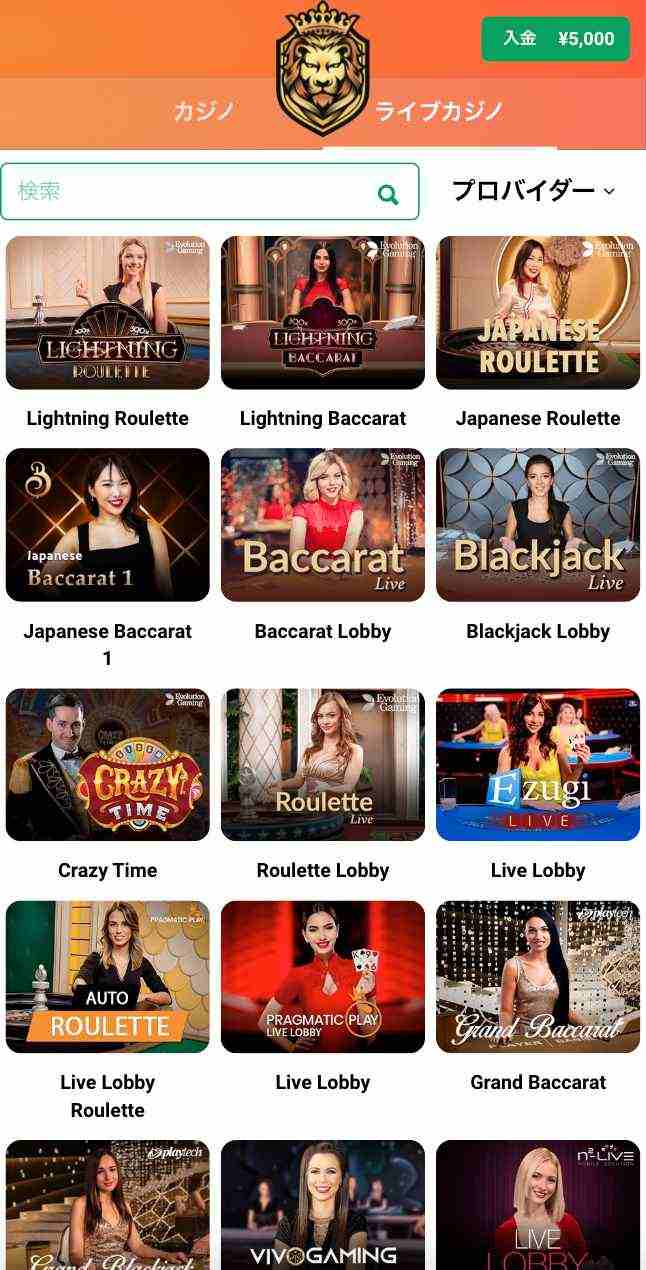Viewport: 646px width, 1270px height.
Task: Switch to the カジノ tab
Action: coord(204,111)
